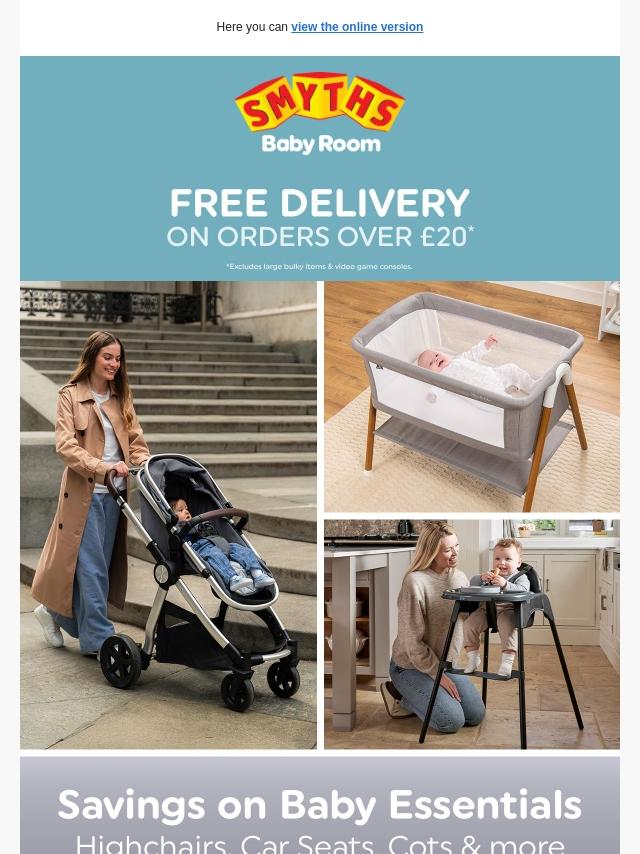The image size is (640, 854).
Task: Open the Savings on Baby Essentials banner
Action: [320, 808]
